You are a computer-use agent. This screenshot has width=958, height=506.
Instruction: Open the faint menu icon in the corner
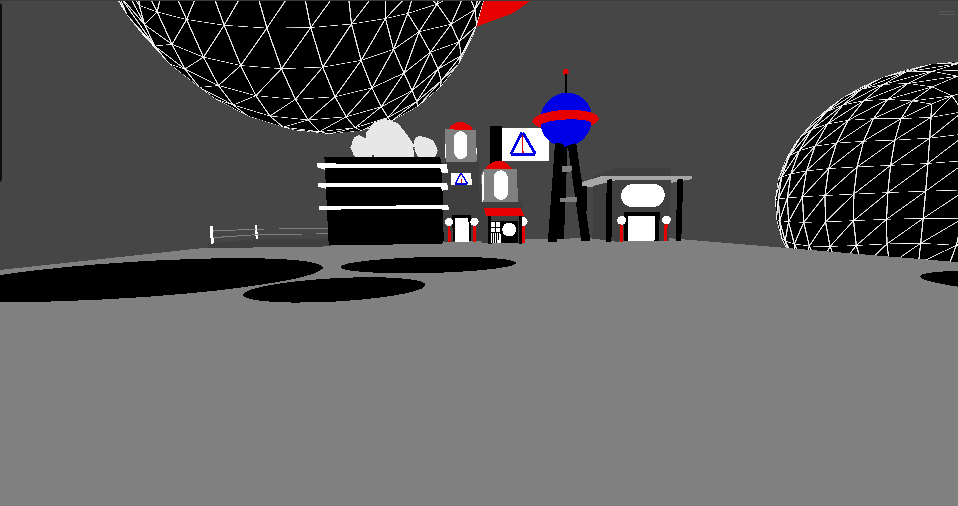click(x=947, y=13)
